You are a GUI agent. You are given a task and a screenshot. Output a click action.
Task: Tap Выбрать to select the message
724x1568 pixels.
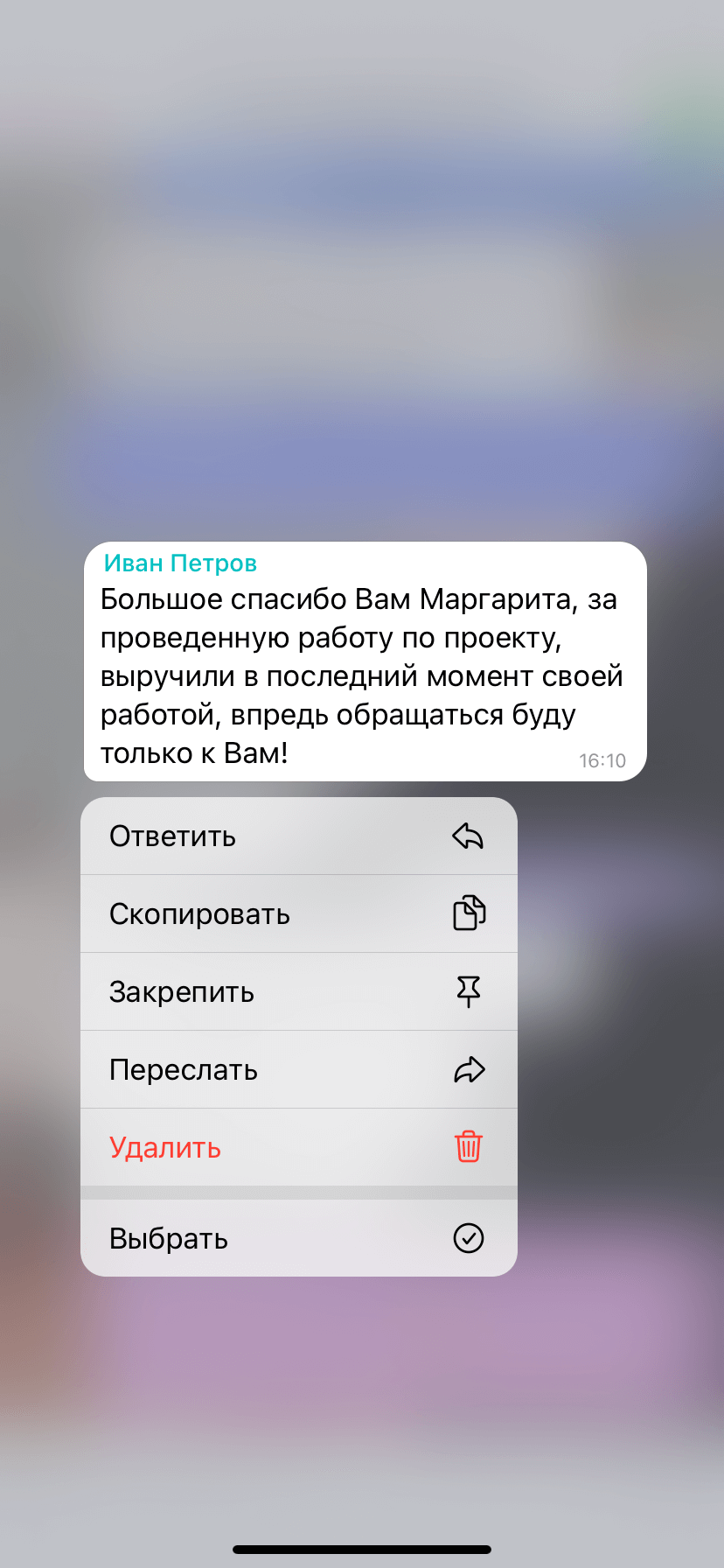(x=298, y=1239)
